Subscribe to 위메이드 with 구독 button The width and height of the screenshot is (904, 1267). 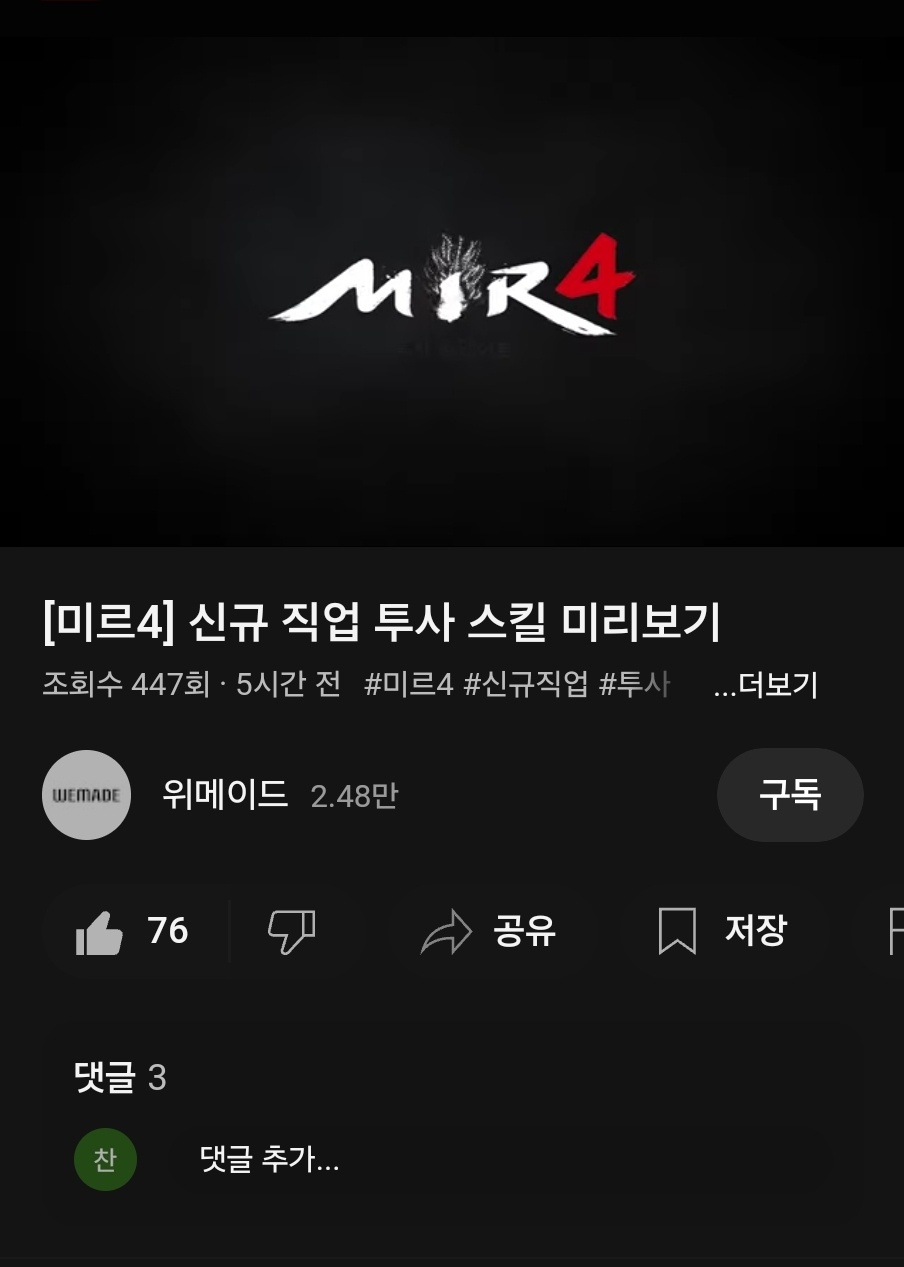point(789,795)
